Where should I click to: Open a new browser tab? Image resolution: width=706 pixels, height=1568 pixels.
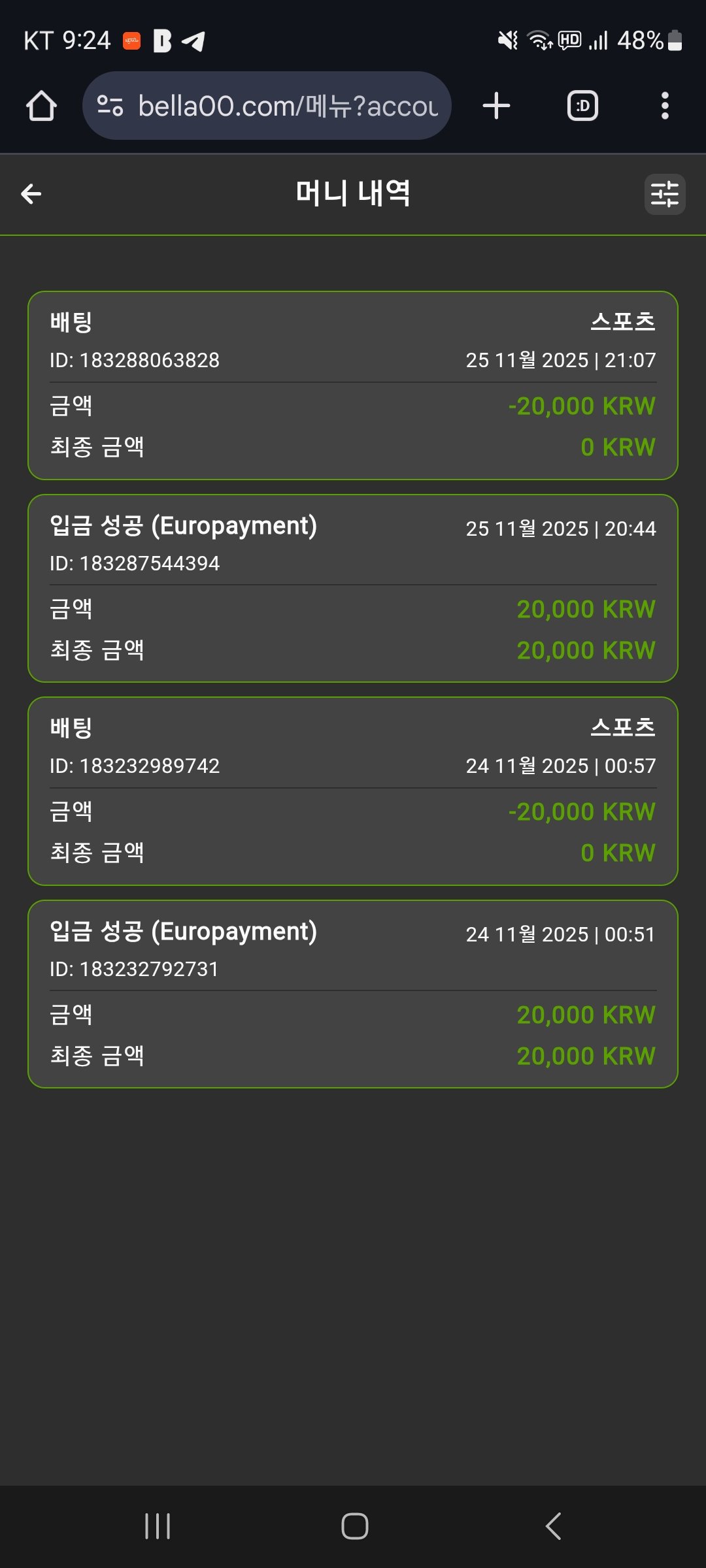pos(496,106)
